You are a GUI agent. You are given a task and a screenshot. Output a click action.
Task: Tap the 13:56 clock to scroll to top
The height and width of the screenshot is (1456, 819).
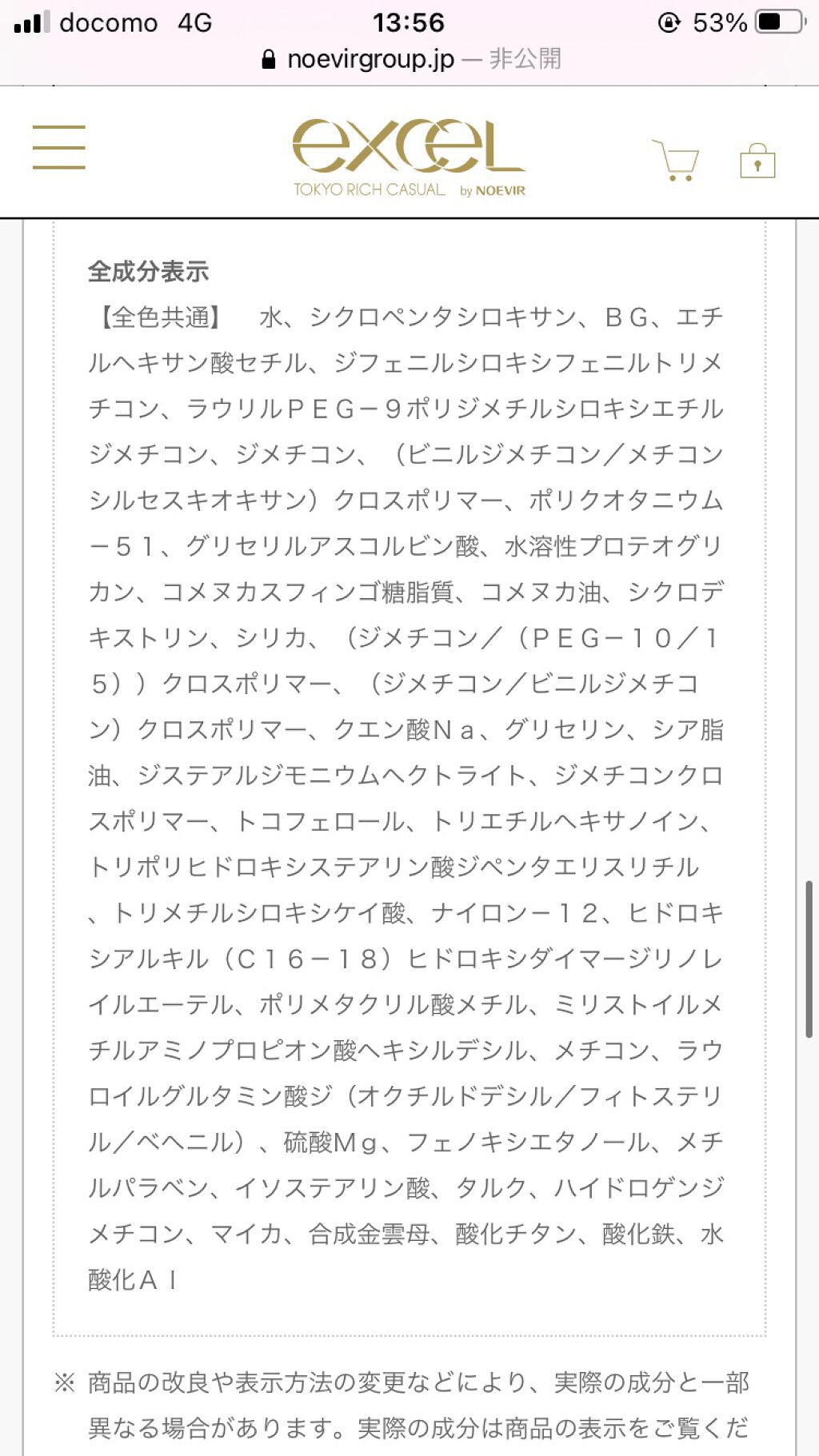click(409, 22)
